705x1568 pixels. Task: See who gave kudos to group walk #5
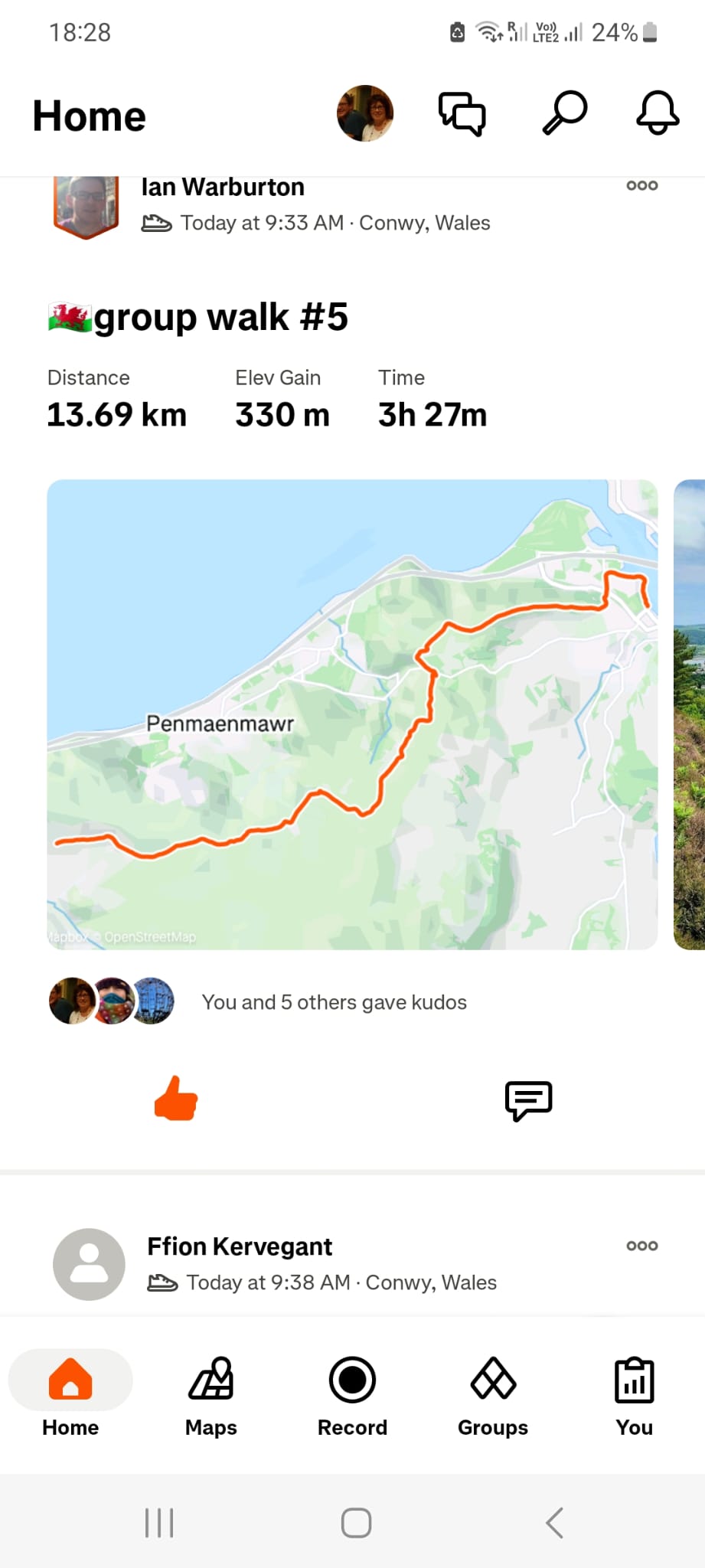click(x=334, y=1002)
